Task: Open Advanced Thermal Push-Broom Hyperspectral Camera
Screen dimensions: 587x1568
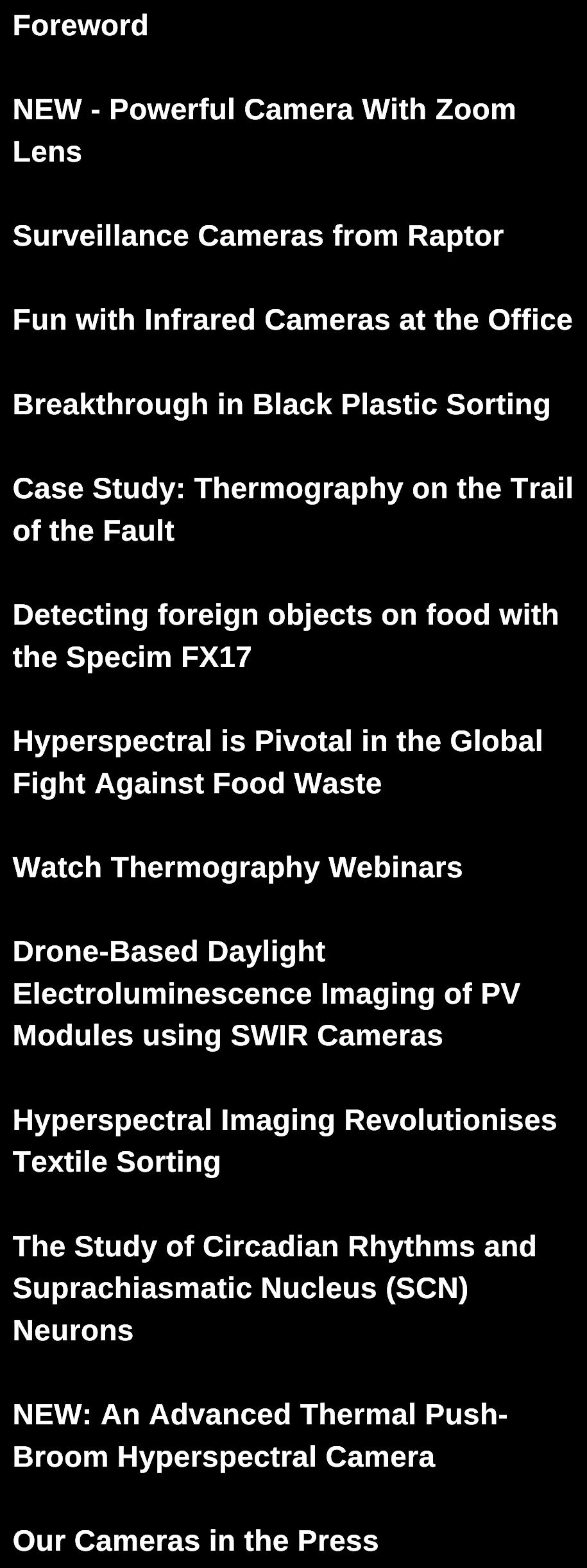Action: 260,1415
